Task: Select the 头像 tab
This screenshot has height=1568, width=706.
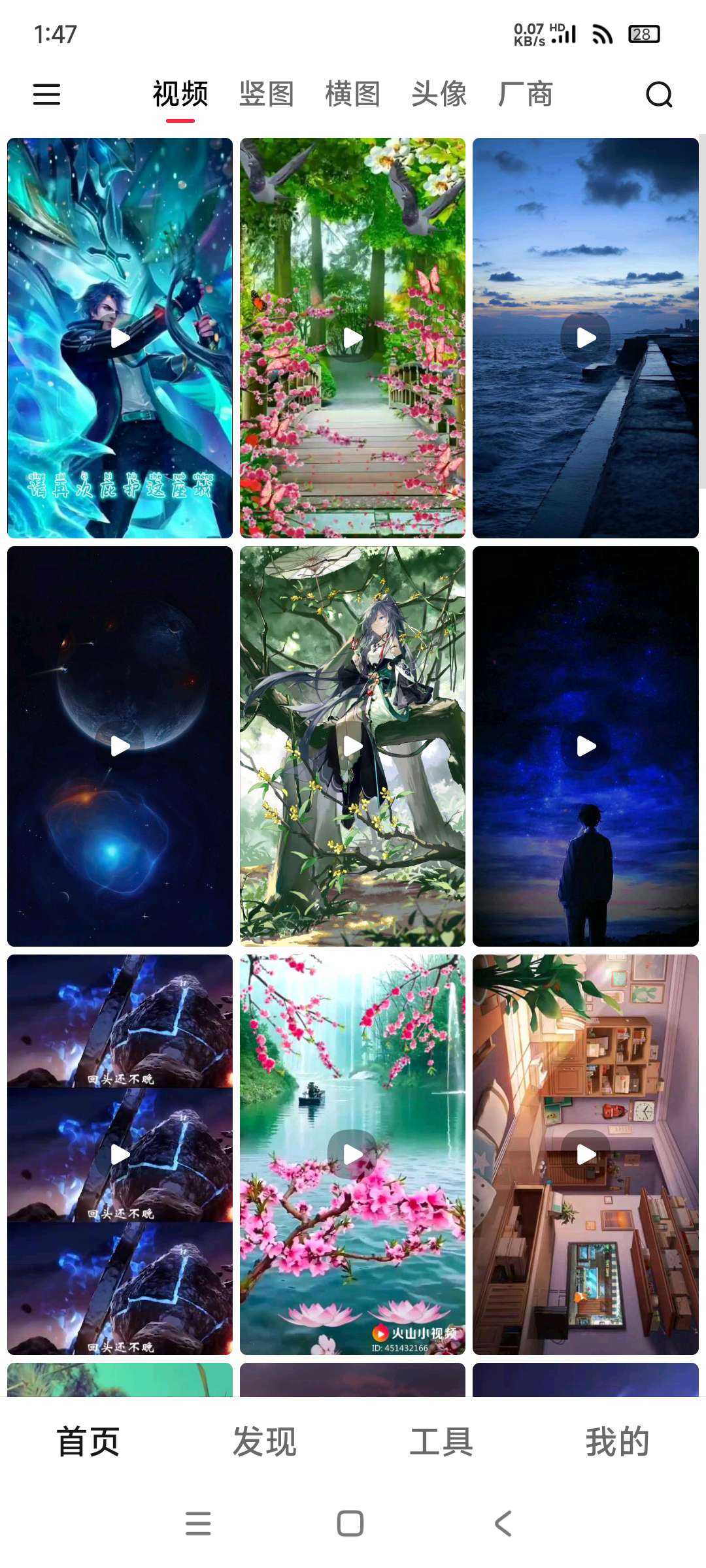Action: click(439, 94)
